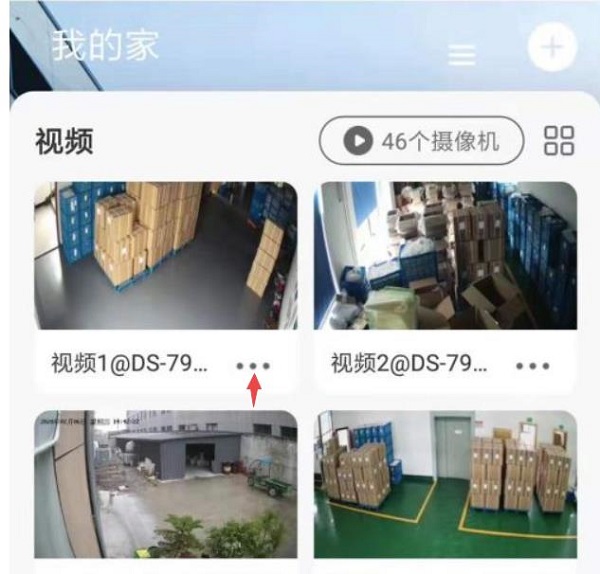The width and height of the screenshot is (600, 574).
Task: Open more options for 视频2@DS-79
Action: pos(533,365)
